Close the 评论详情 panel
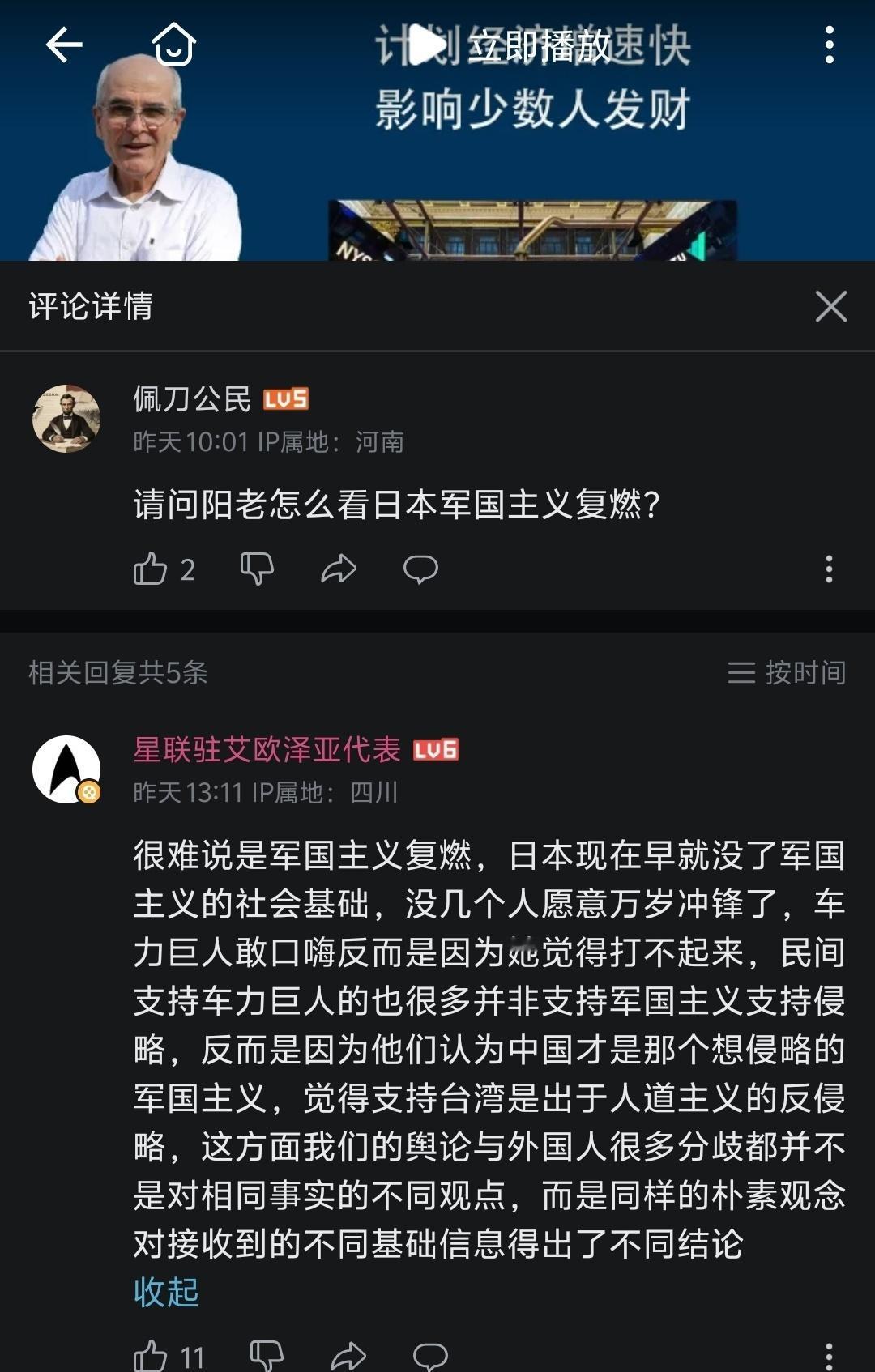The height and width of the screenshot is (1372, 875). pyautogui.click(x=831, y=308)
